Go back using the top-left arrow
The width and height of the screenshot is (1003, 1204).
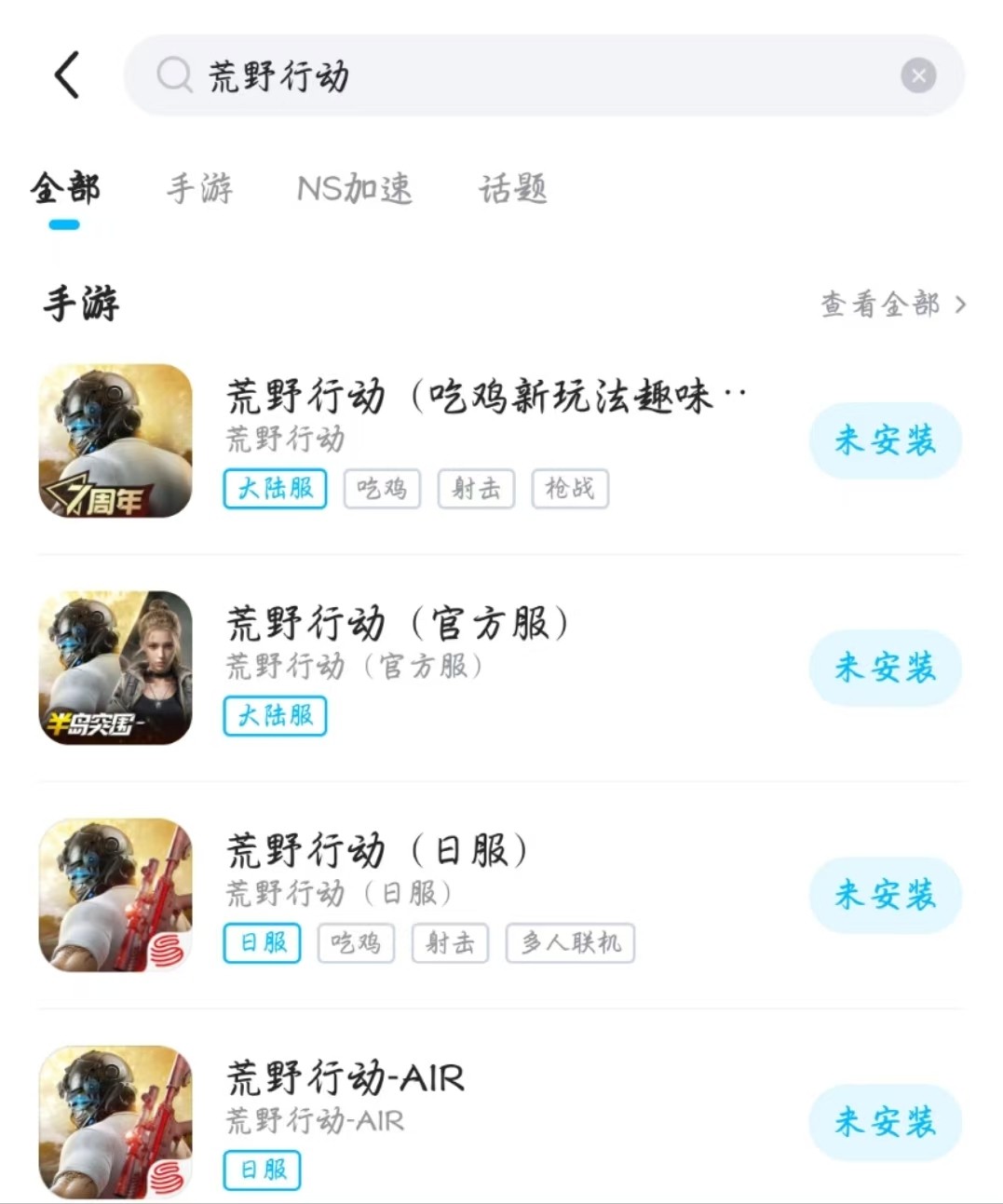pos(67,74)
